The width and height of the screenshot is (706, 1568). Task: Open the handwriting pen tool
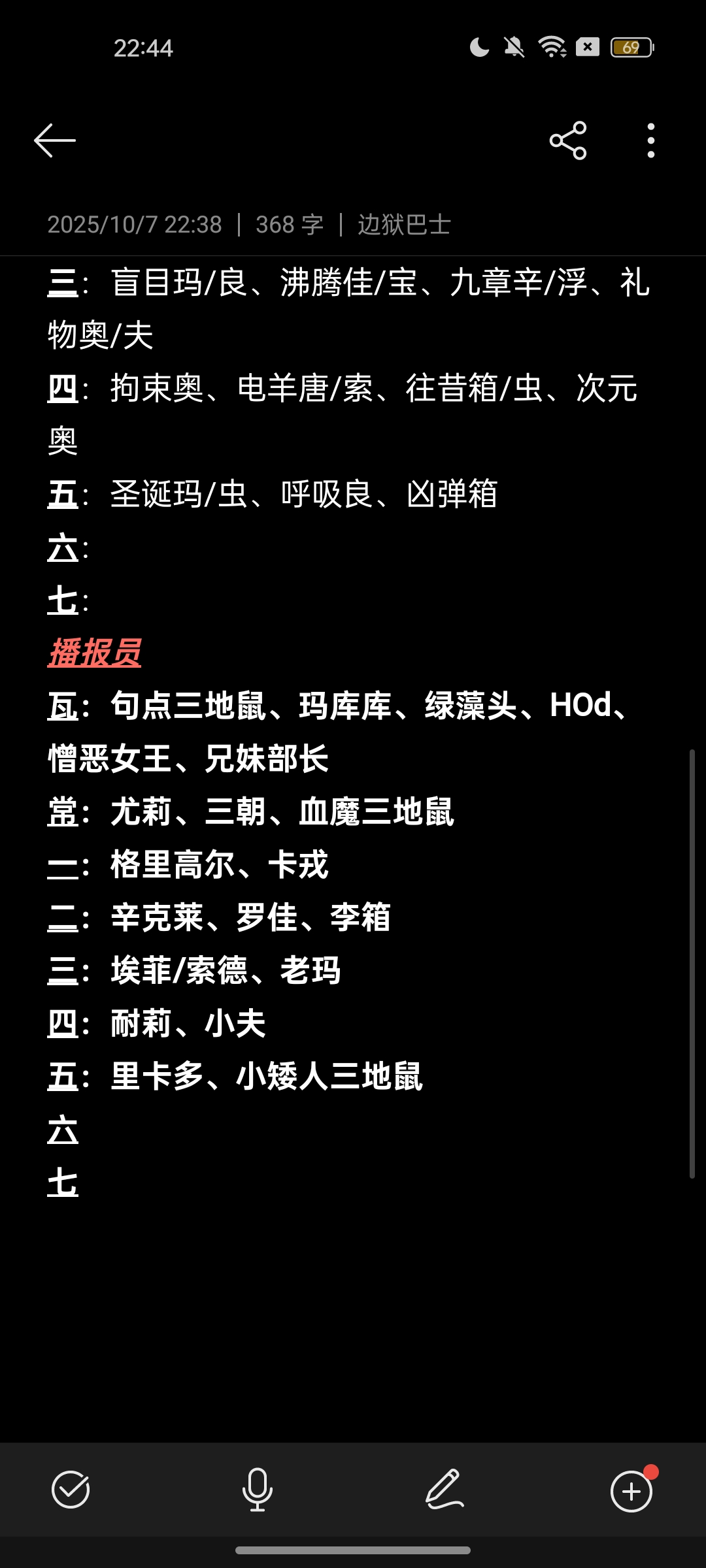click(x=445, y=1490)
